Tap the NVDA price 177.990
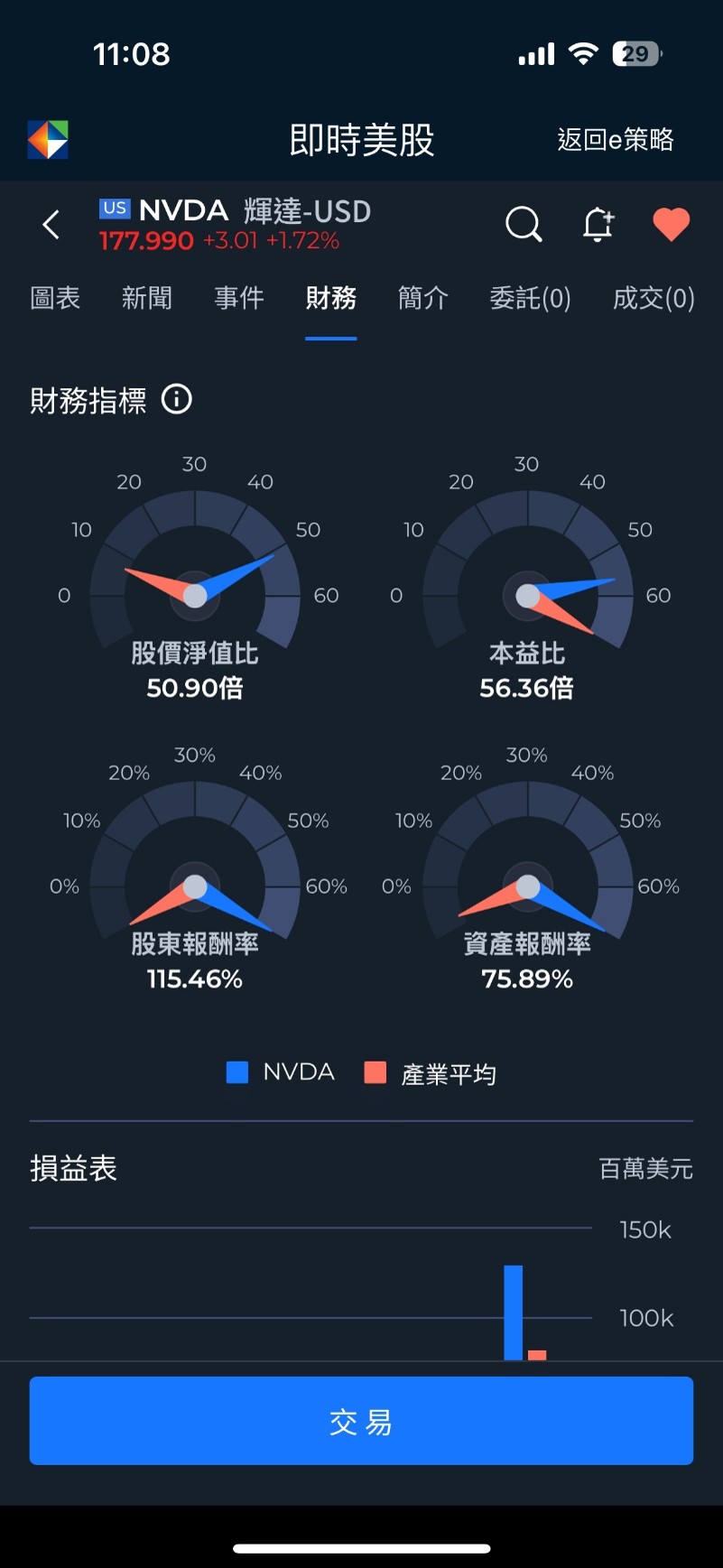Viewport: 723px width, 1568px height. point(145,242)
